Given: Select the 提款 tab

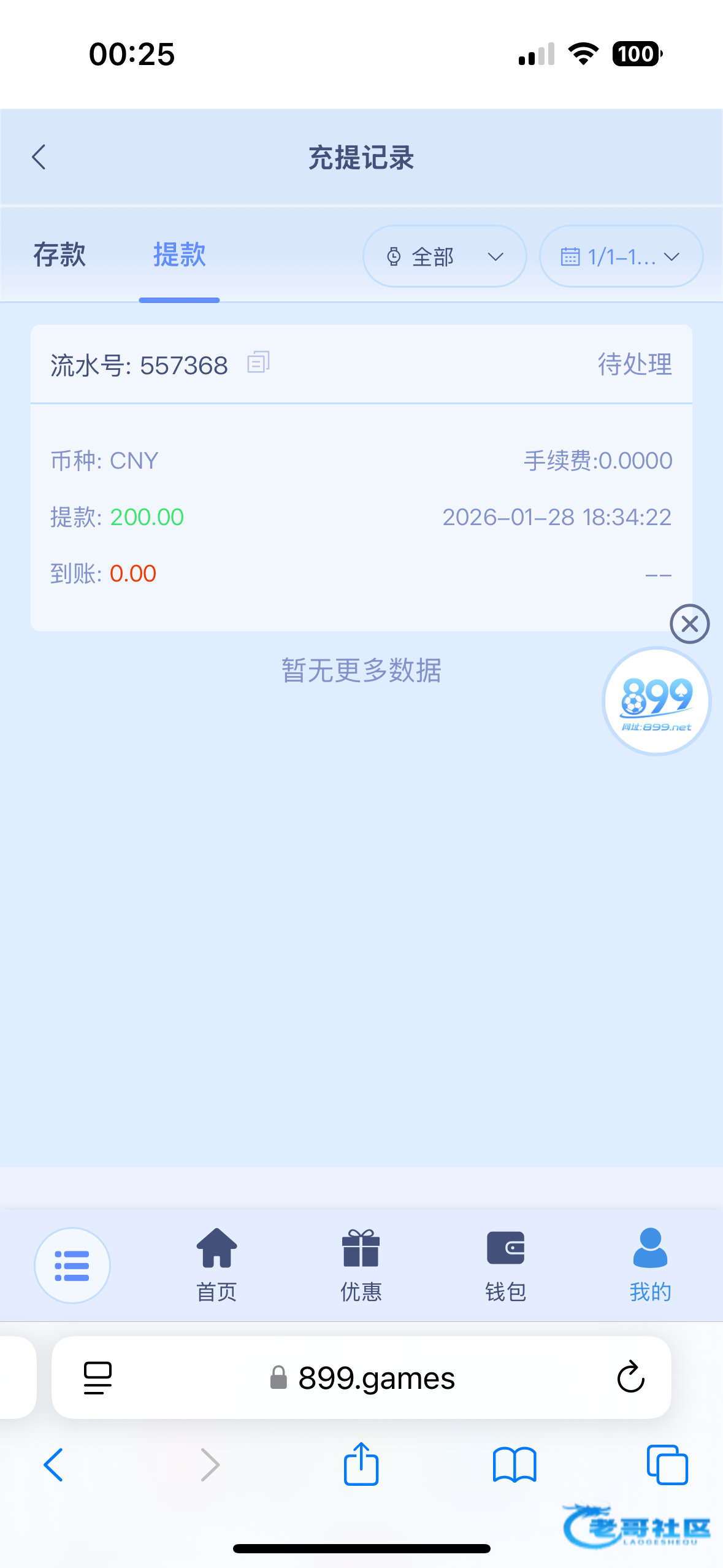Looking at the screenshot, I should (179, 255).
